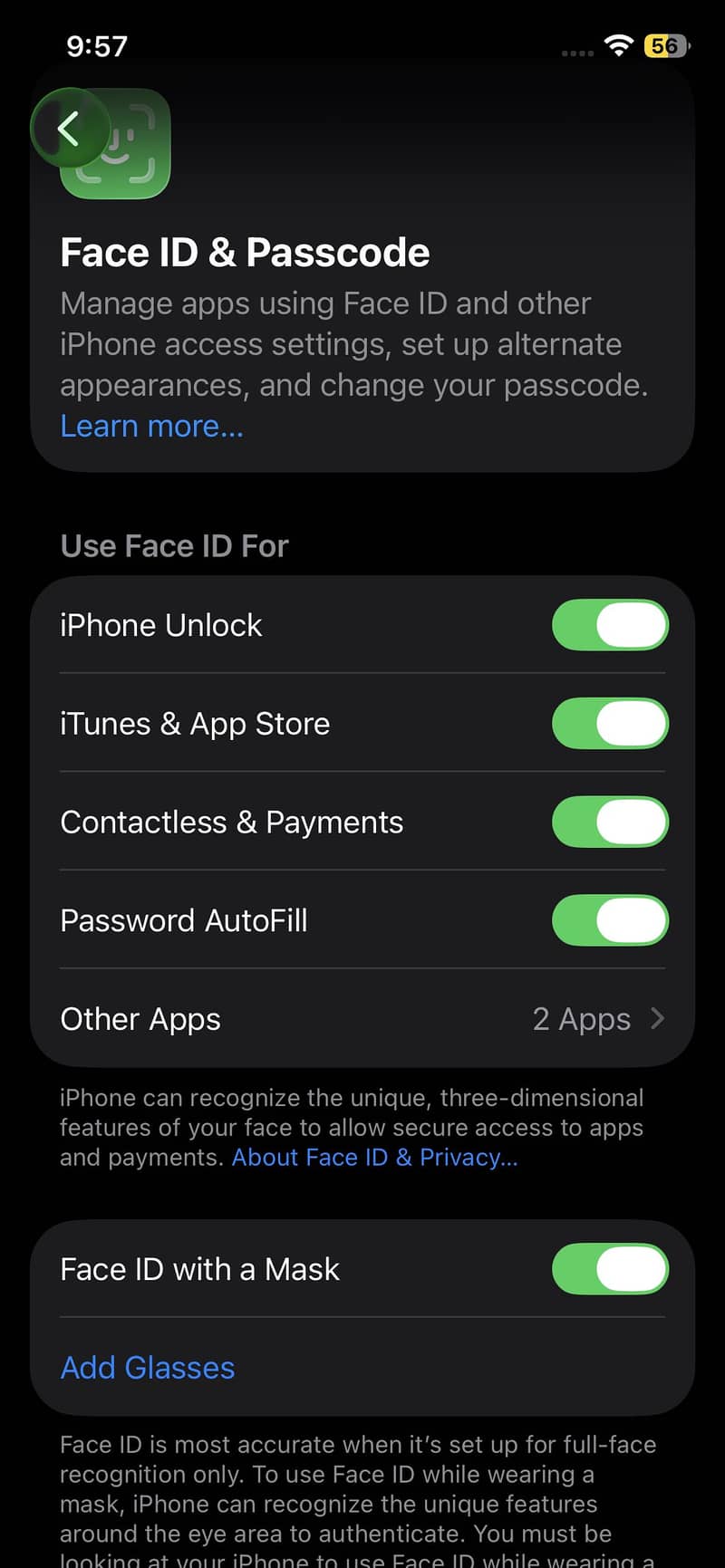The image size is (725, 1568).
Task: Go back using the back arrow
Action: point(69,129)
